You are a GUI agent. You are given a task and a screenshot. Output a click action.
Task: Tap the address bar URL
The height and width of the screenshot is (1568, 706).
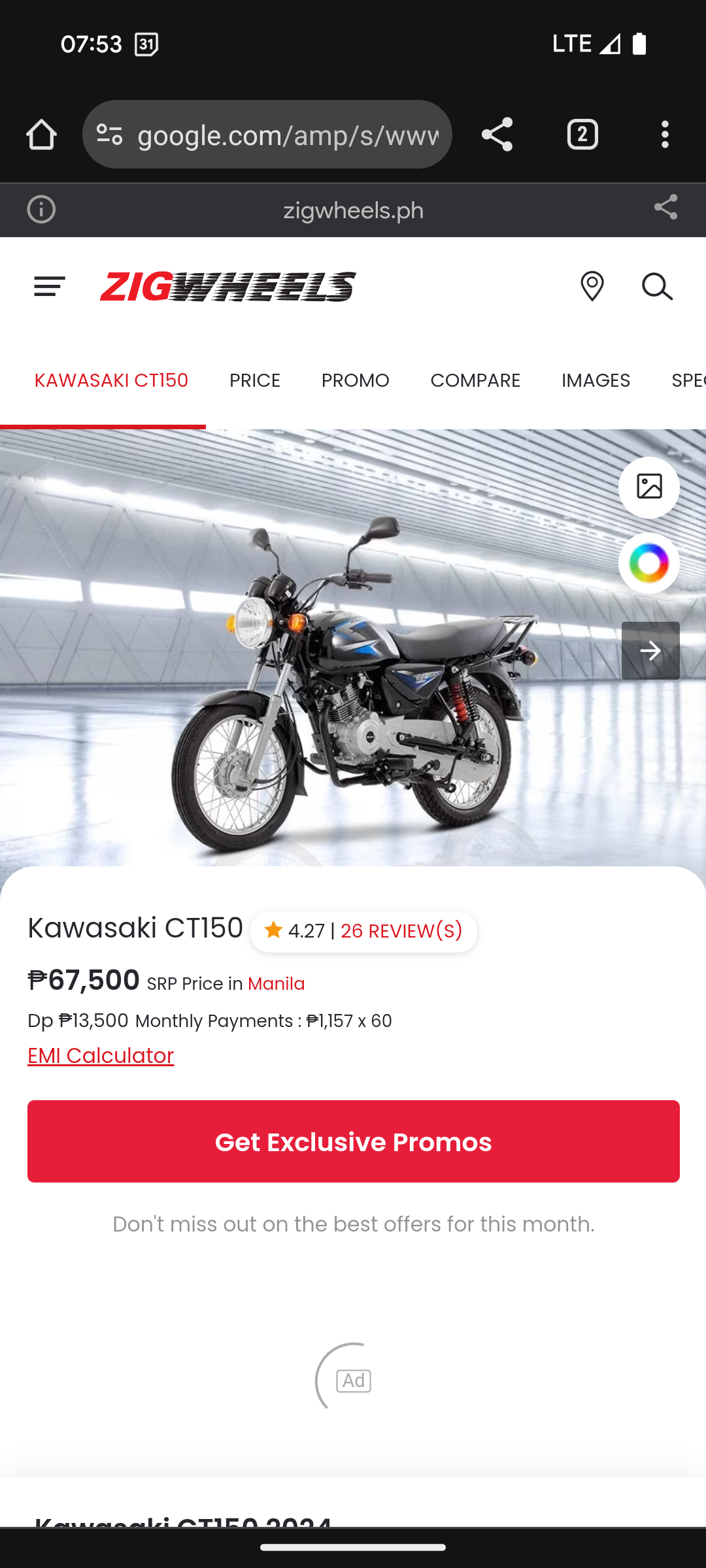(x=288, y=135)
